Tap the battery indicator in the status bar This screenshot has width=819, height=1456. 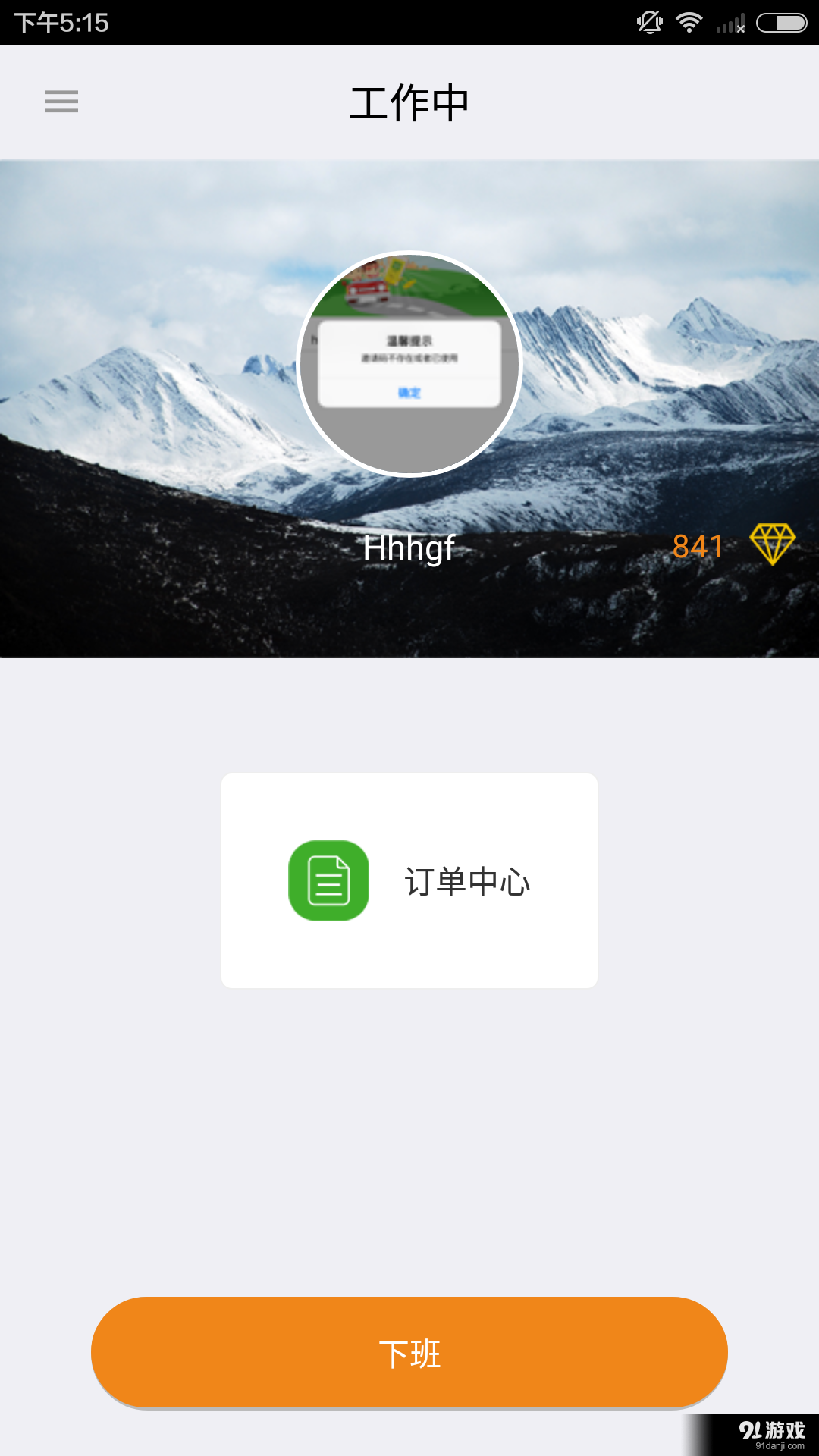click(x=777, y=23)
